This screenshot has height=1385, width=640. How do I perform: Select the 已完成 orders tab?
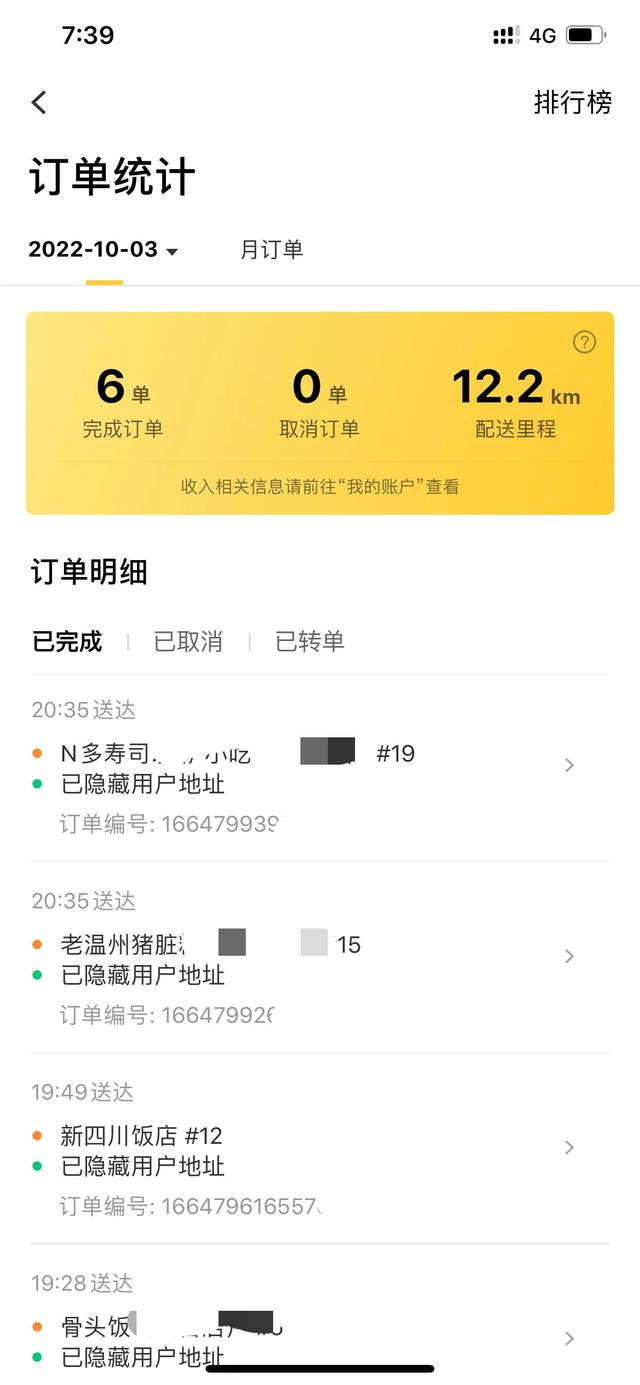(67, 642)
